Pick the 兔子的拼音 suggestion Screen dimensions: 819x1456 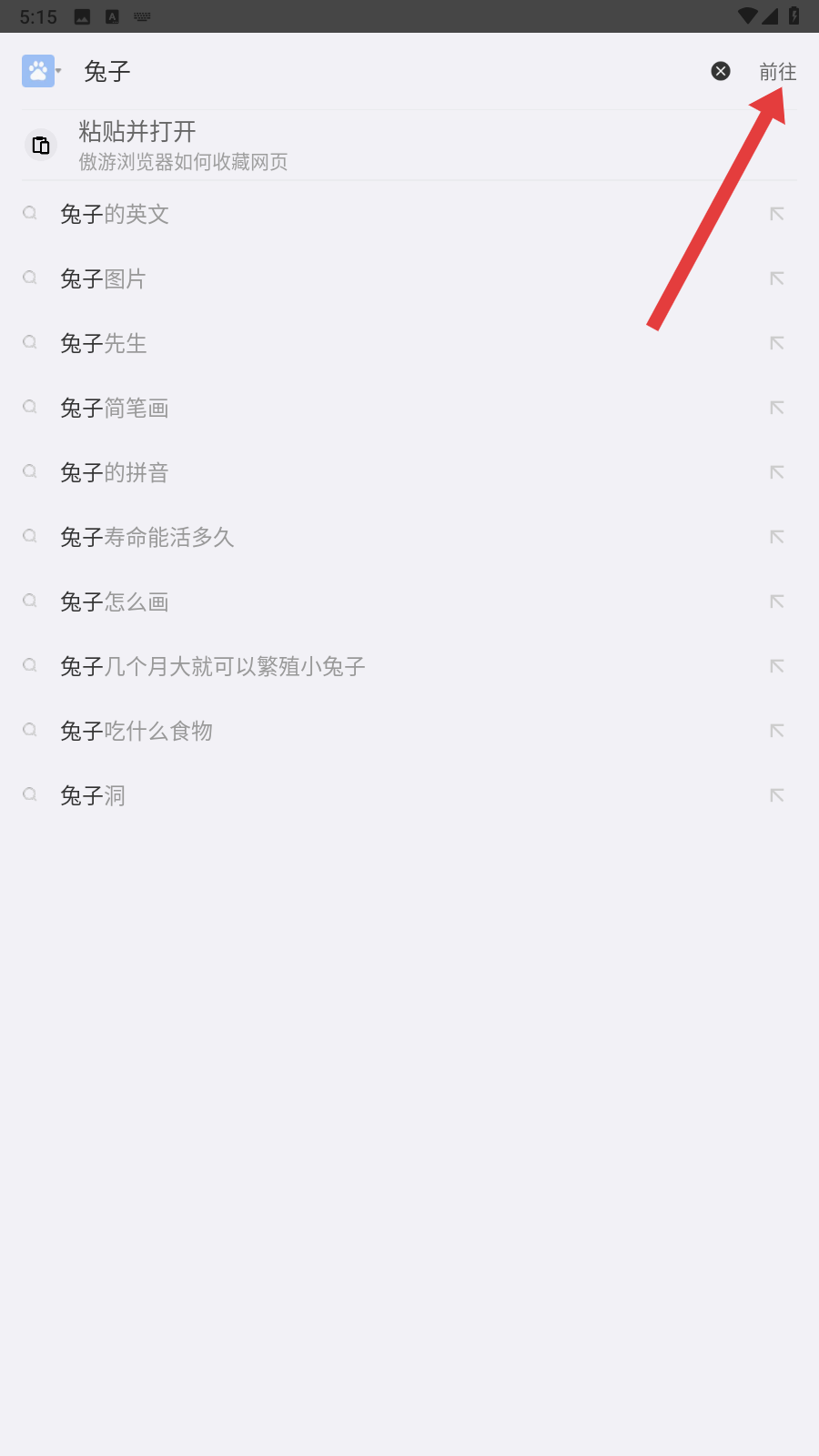(x=115, y=472)
